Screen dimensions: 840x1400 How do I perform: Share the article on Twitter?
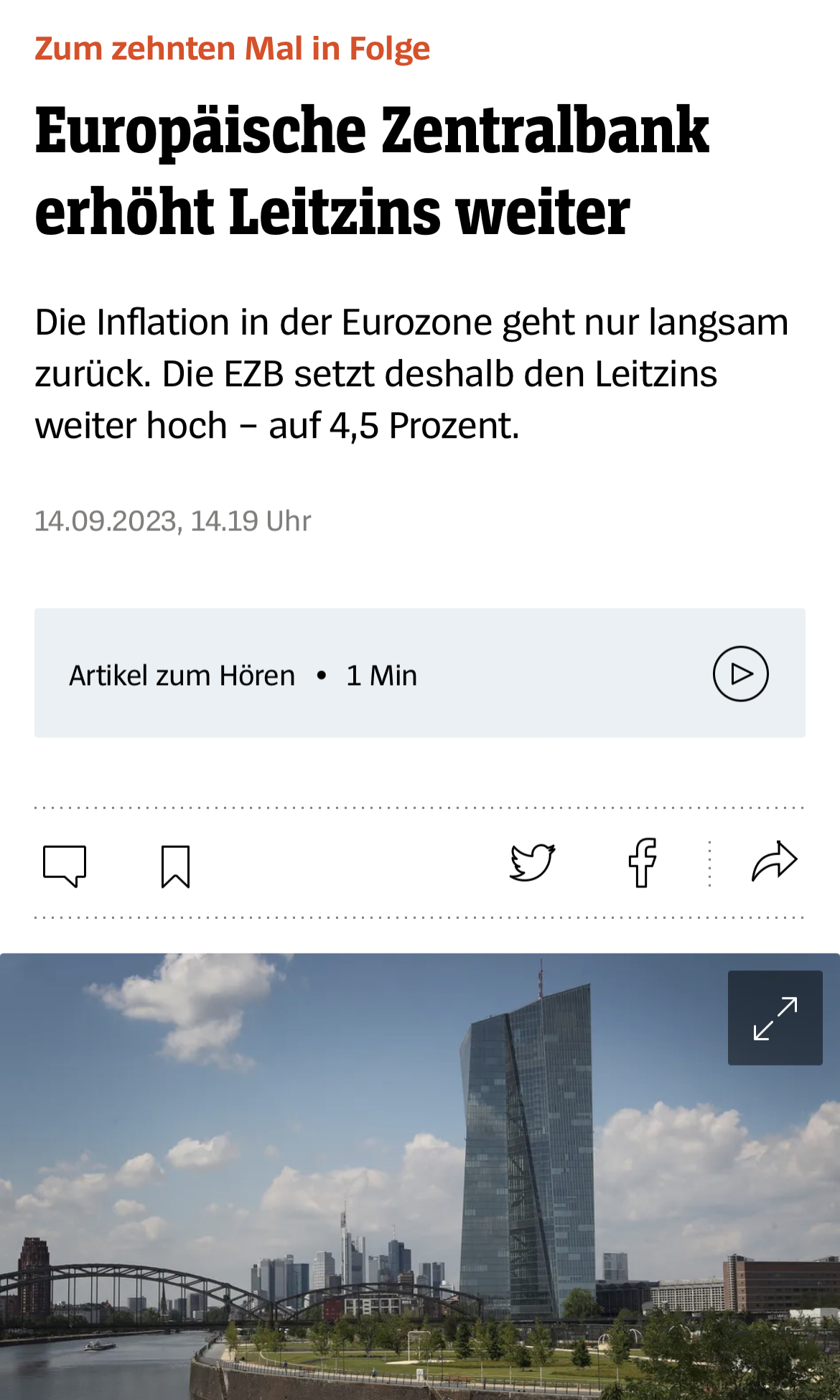532,862
